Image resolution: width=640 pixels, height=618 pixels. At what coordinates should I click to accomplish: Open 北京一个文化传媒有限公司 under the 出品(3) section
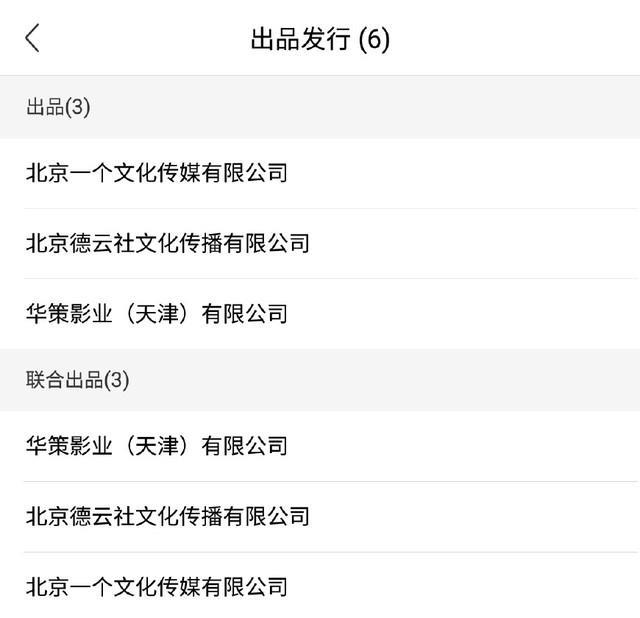pyautogui.click(x=157, y=173)
